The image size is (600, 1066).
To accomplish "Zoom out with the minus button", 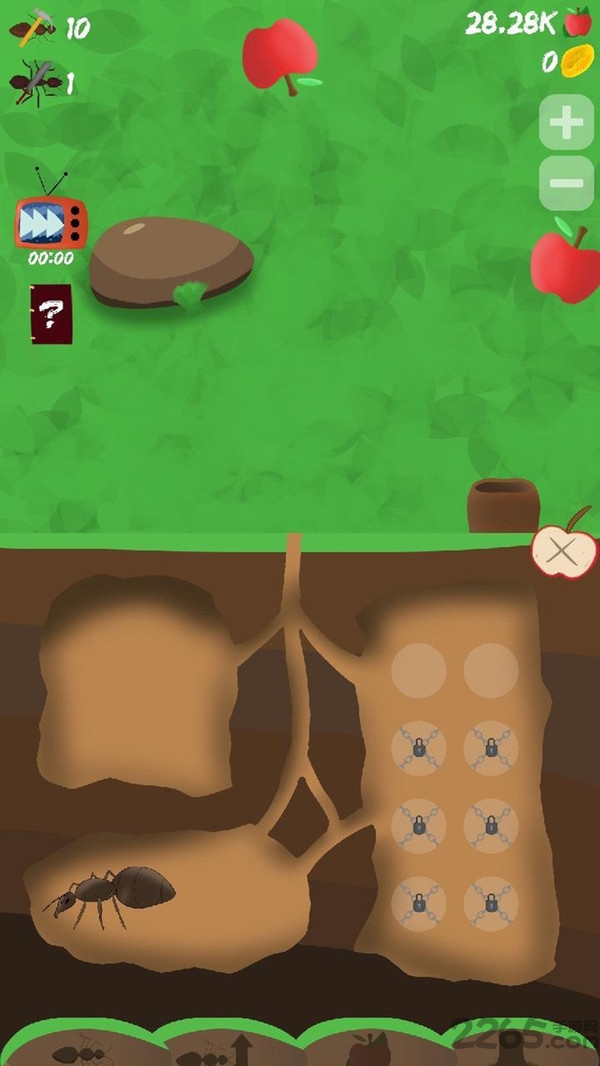I will coord(566,183).
